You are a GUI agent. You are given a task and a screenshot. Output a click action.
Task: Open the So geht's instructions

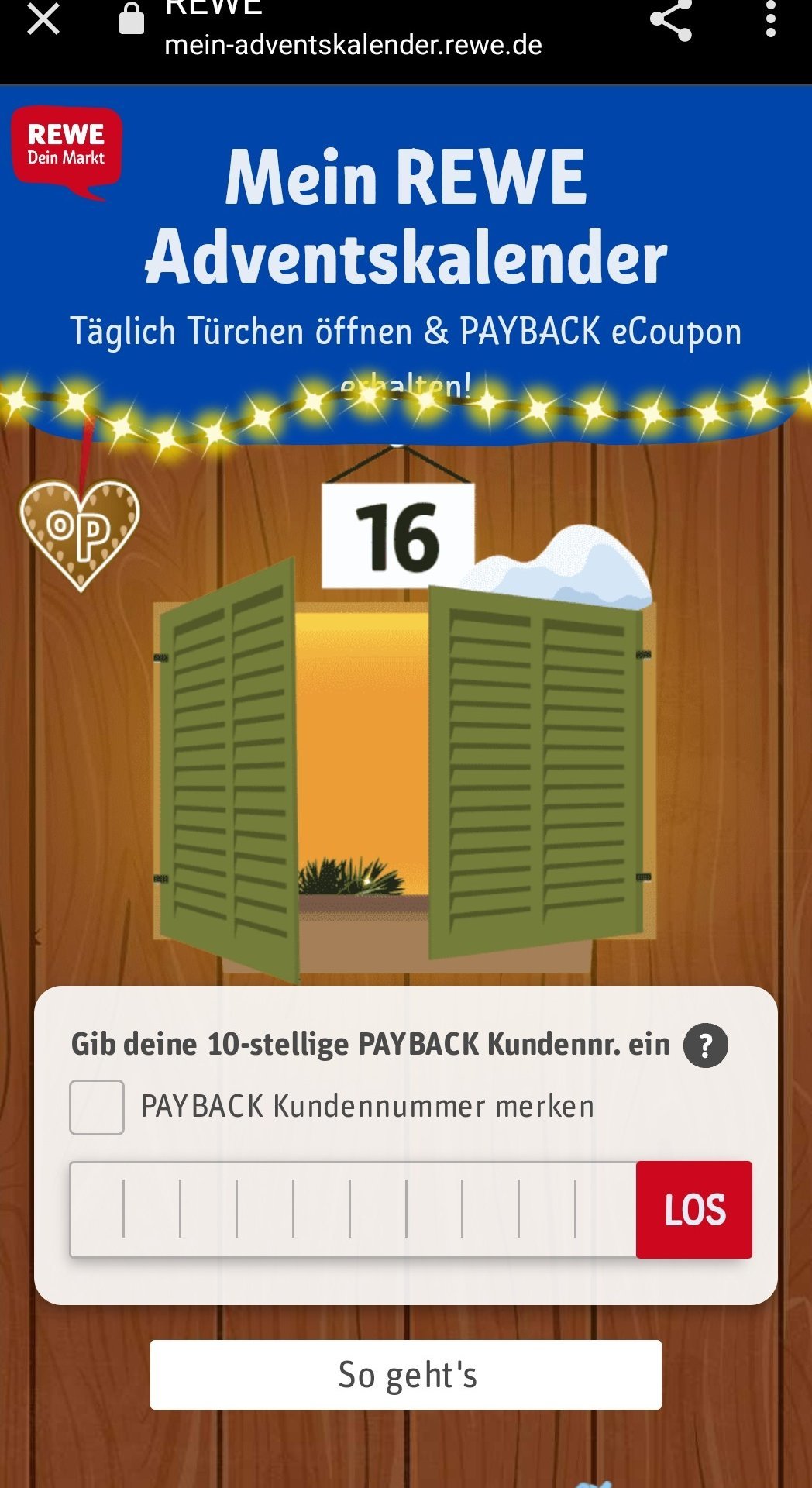[406, 1375]
